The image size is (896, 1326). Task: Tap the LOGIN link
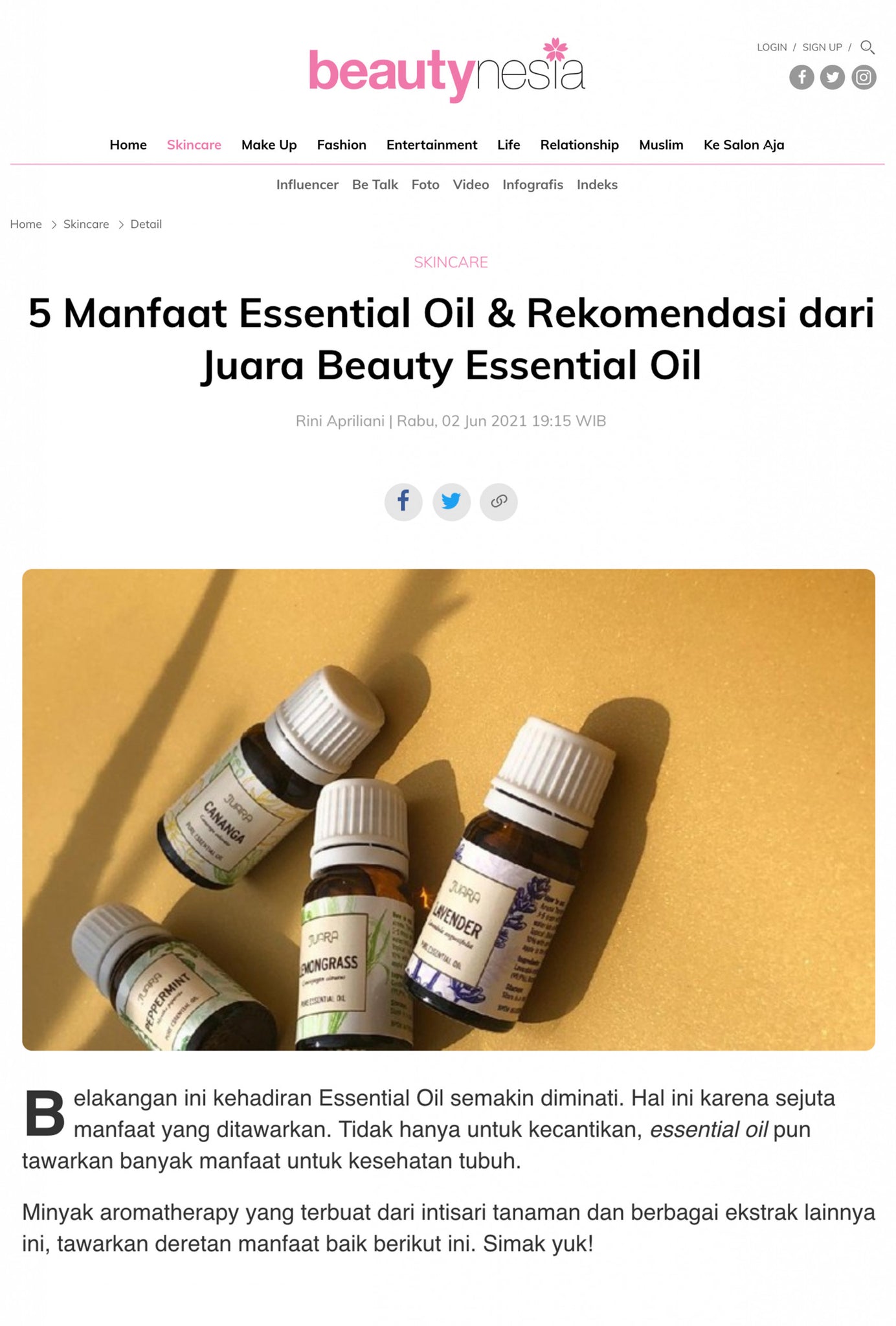coord(772,47)
